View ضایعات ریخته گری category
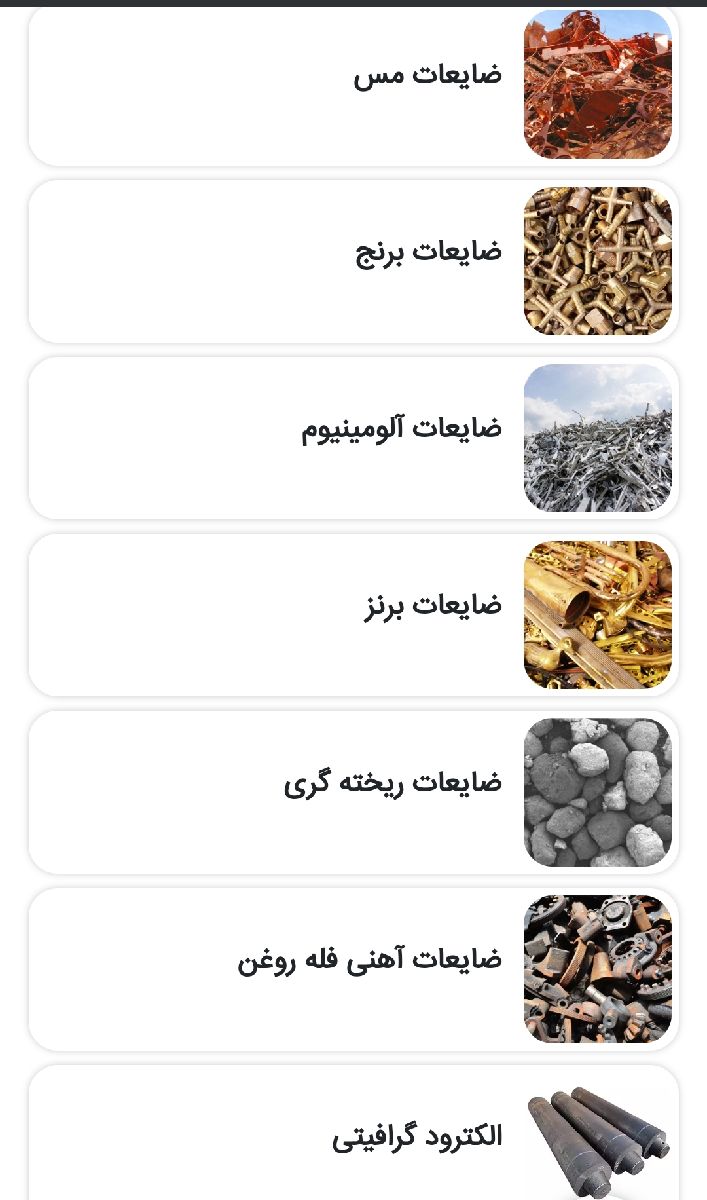 click(x=354, y=792)
